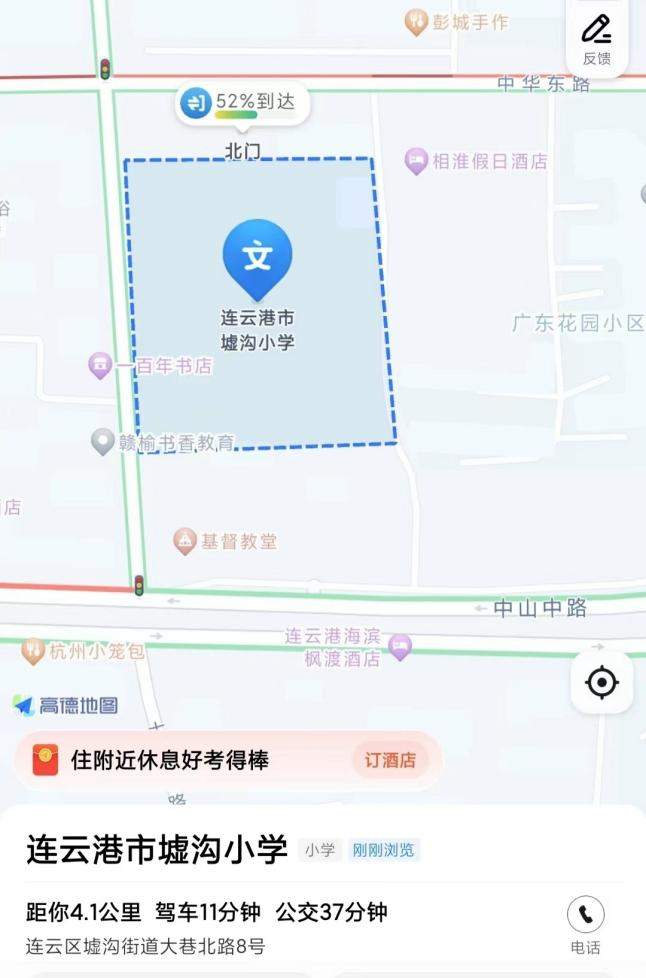The image size is (646, 978).
Task: Open 连云港海滨枫渡酒店 on the map
Action: click(400, 647)
